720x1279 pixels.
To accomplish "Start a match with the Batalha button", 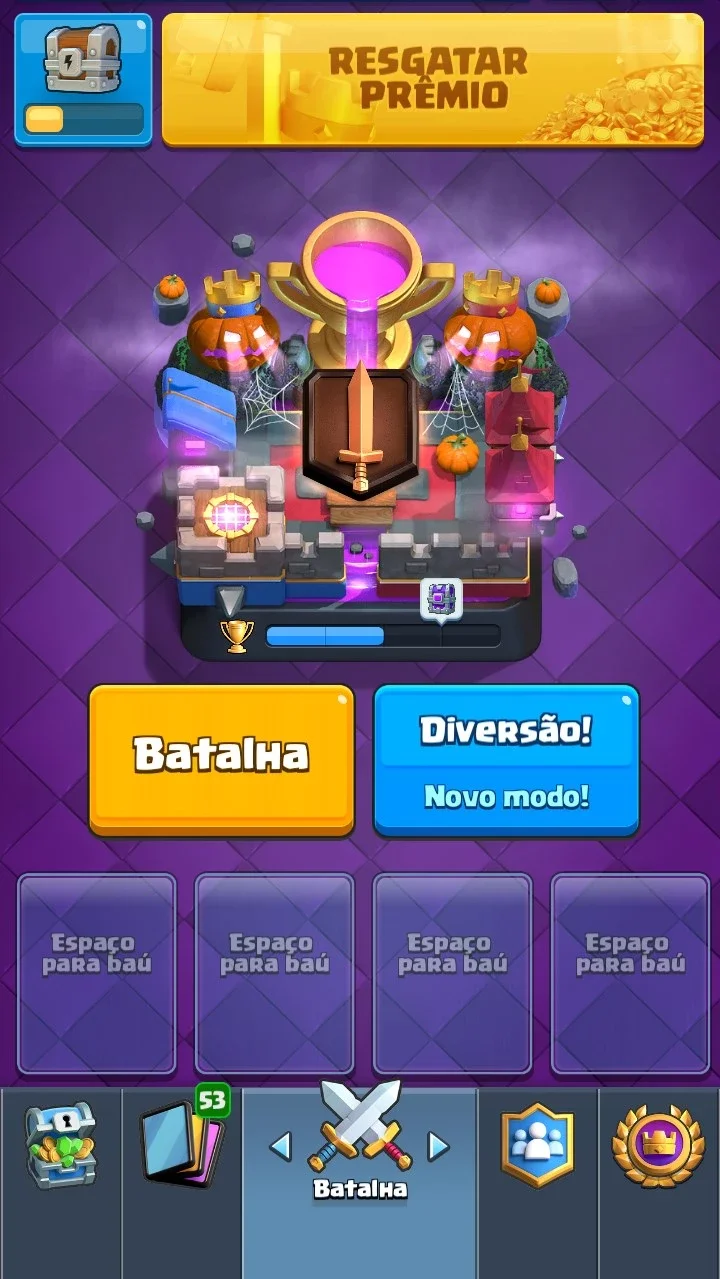I will pyautogui.click(x=221, y=759).
